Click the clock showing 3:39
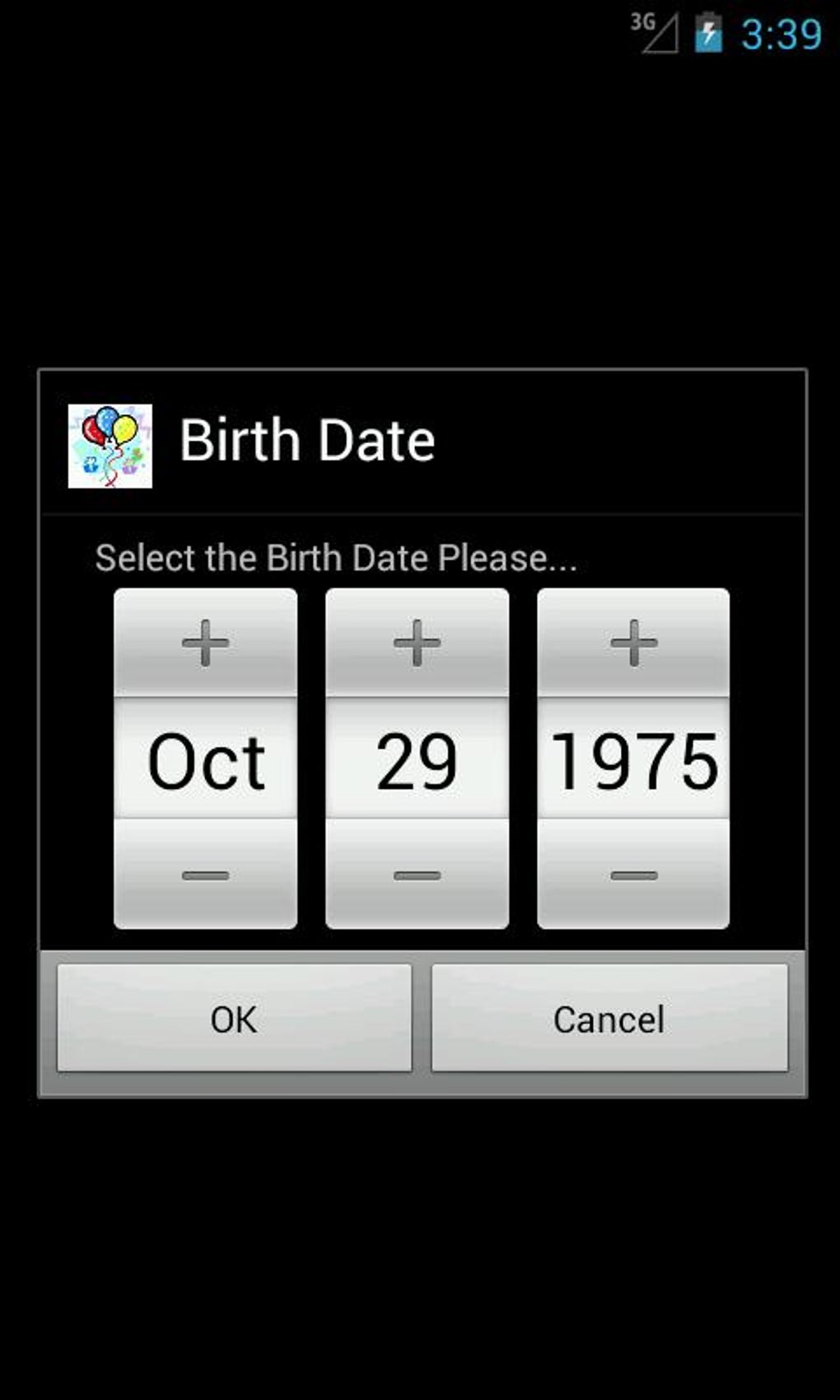 coord(782,35)
